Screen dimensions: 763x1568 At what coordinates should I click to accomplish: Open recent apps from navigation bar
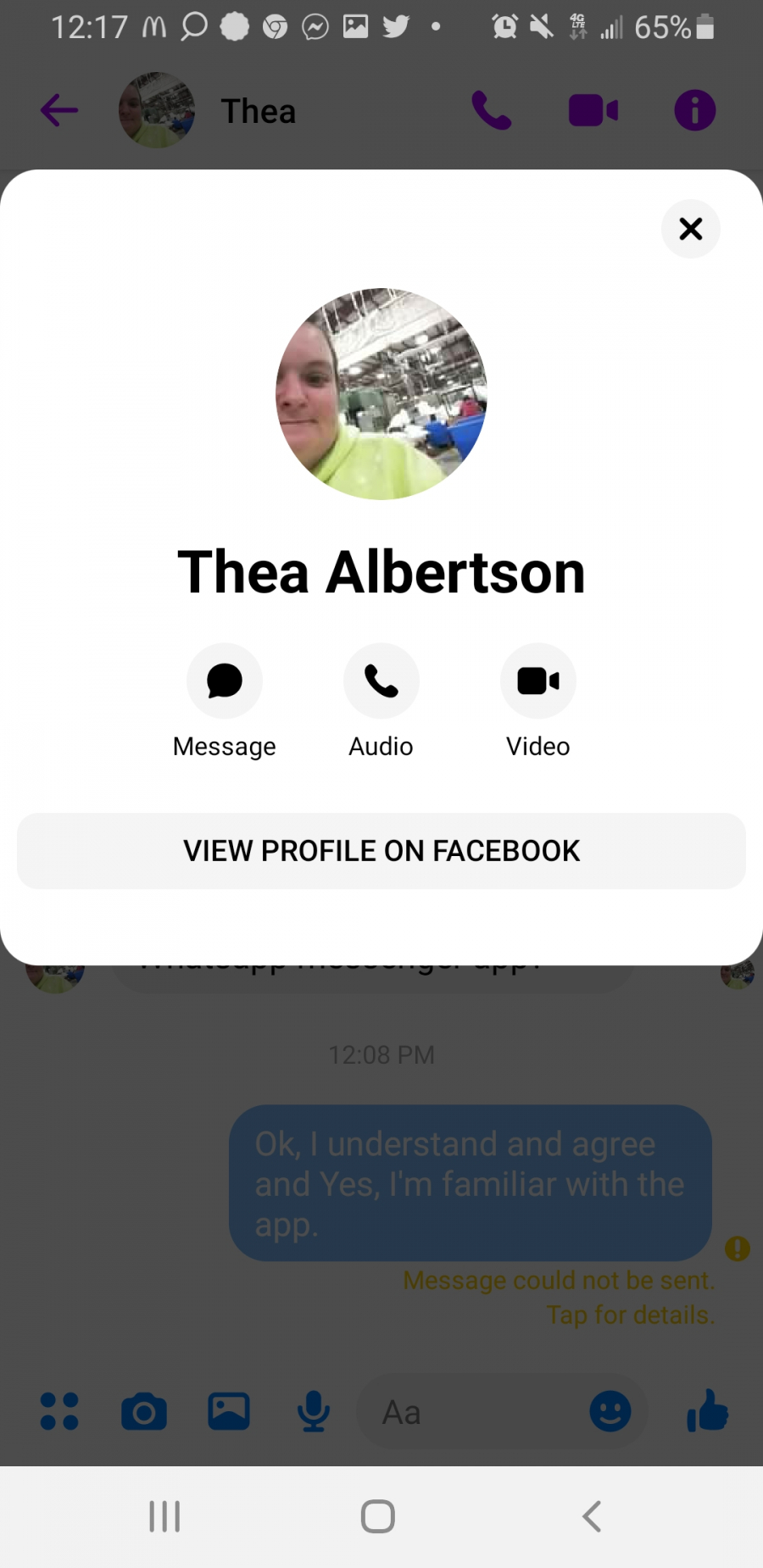(x=164, y=1516)
